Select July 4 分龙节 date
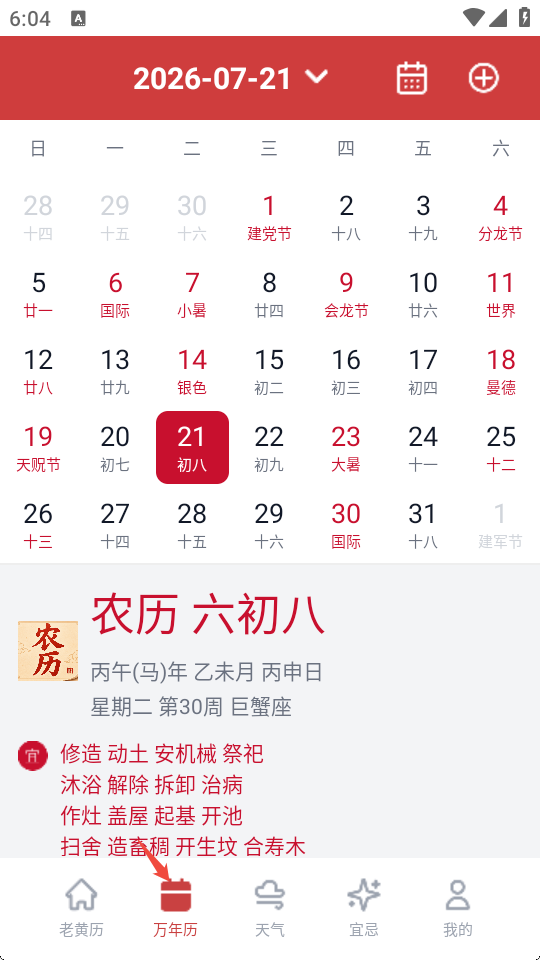 click(500, 217)
